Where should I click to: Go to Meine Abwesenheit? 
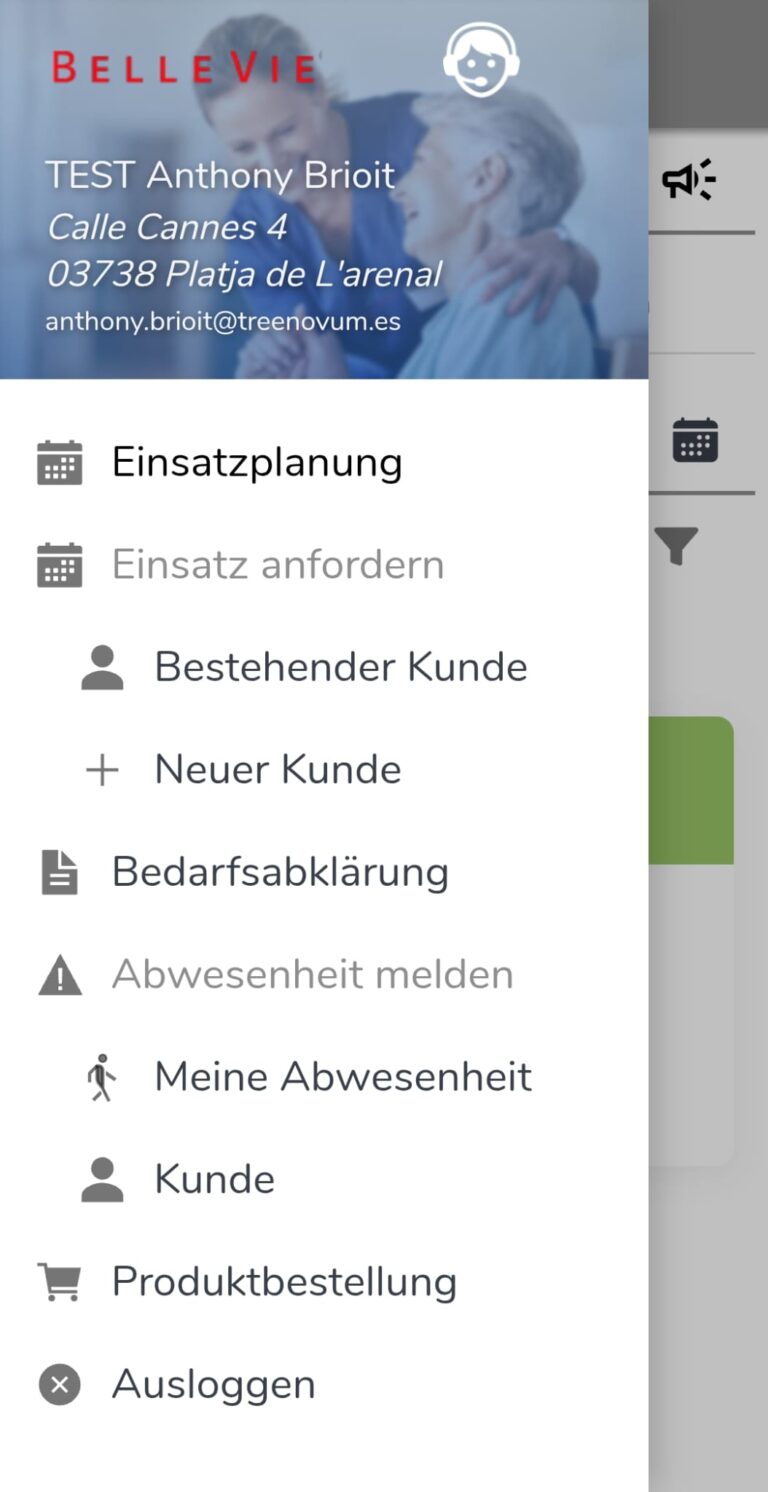click(x=342, y=1077)
